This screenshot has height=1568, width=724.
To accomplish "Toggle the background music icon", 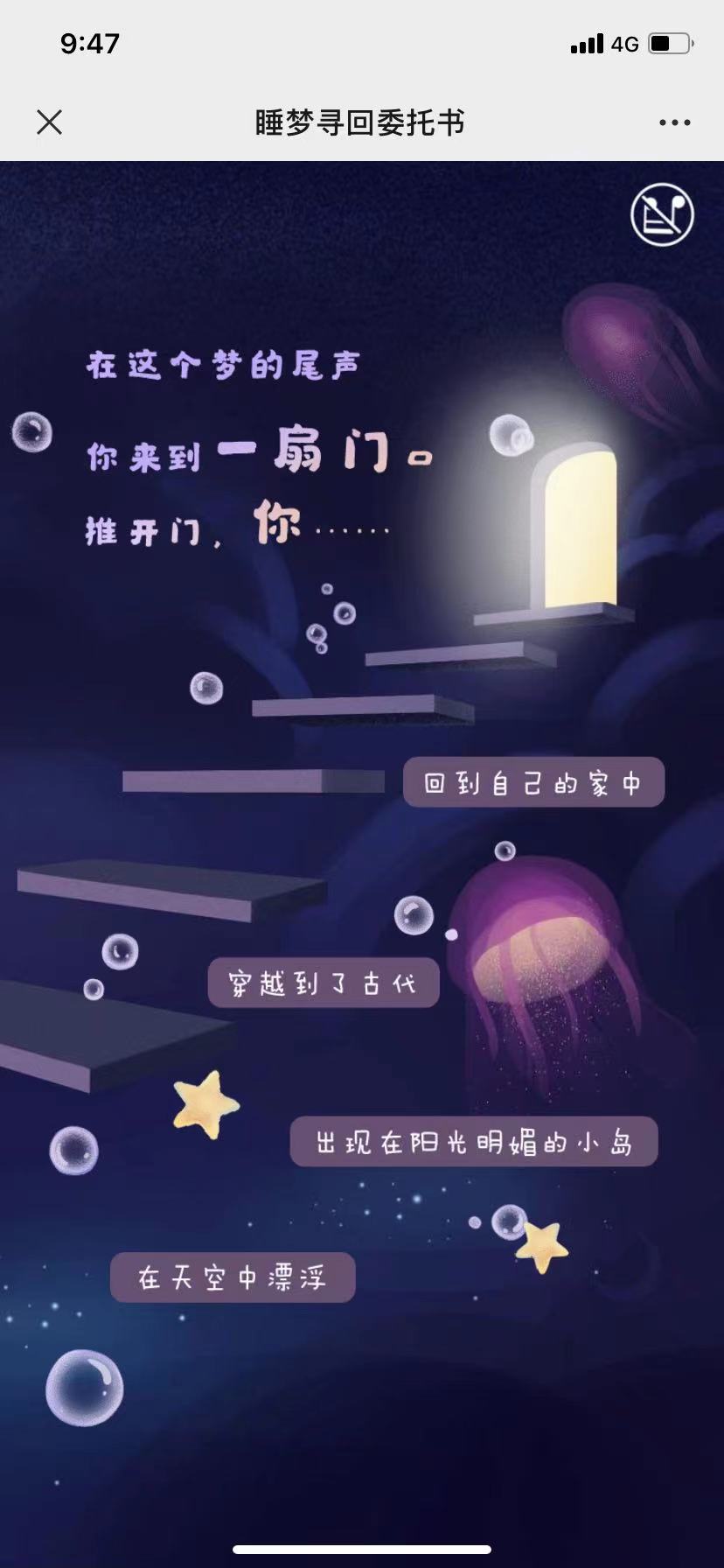I will [662, 215].
